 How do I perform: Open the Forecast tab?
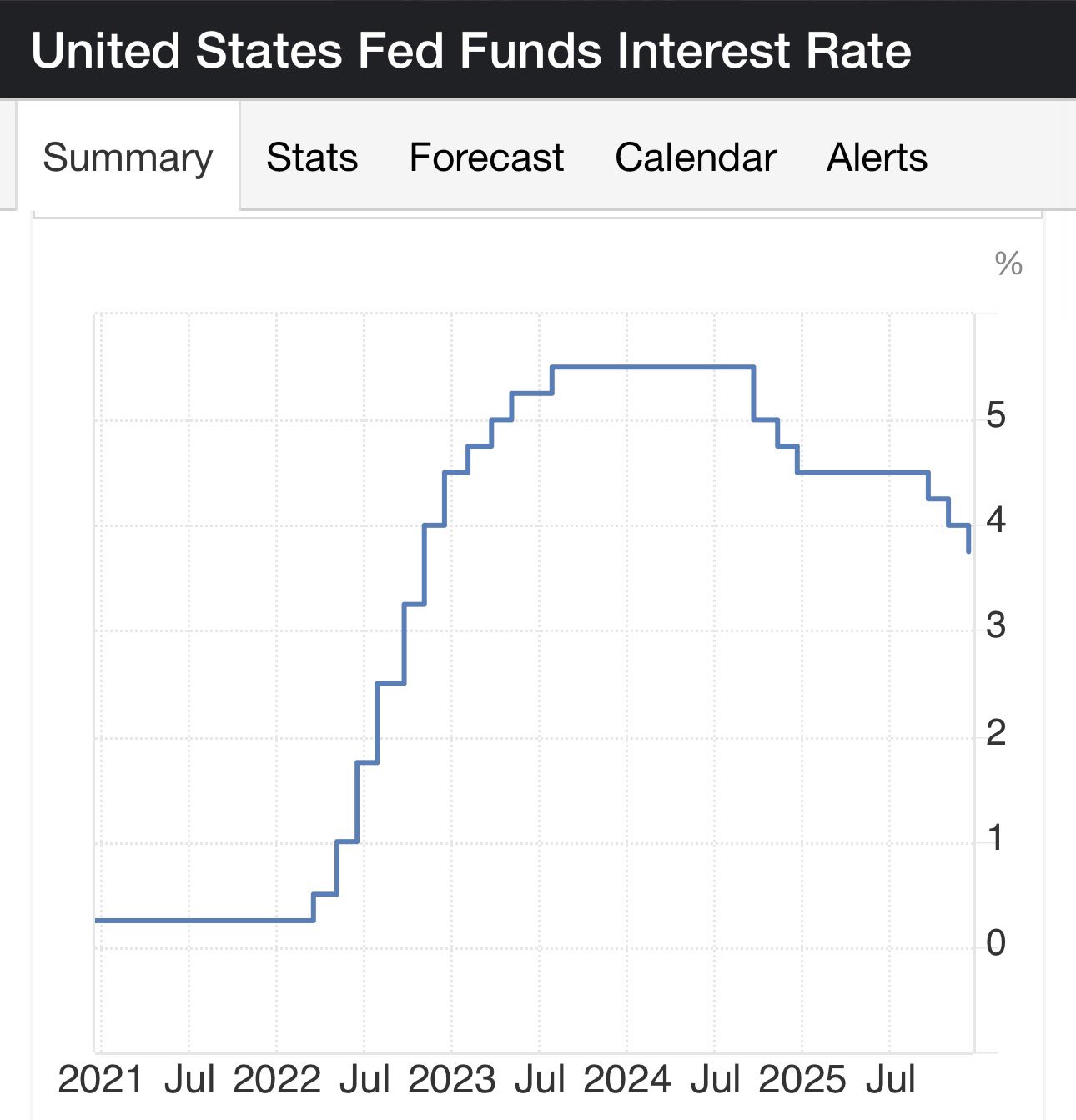[486, 158]
